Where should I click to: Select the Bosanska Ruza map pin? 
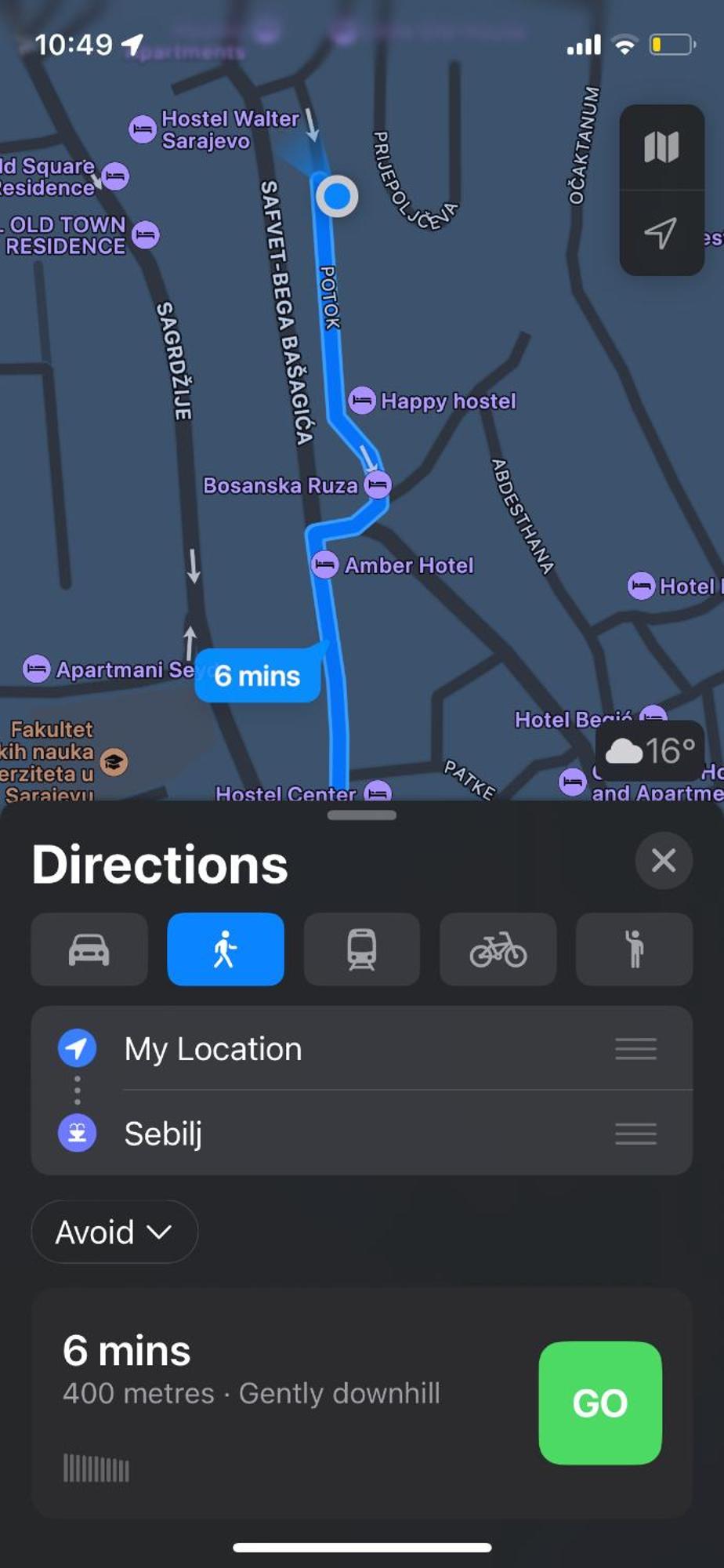(378, 485)
